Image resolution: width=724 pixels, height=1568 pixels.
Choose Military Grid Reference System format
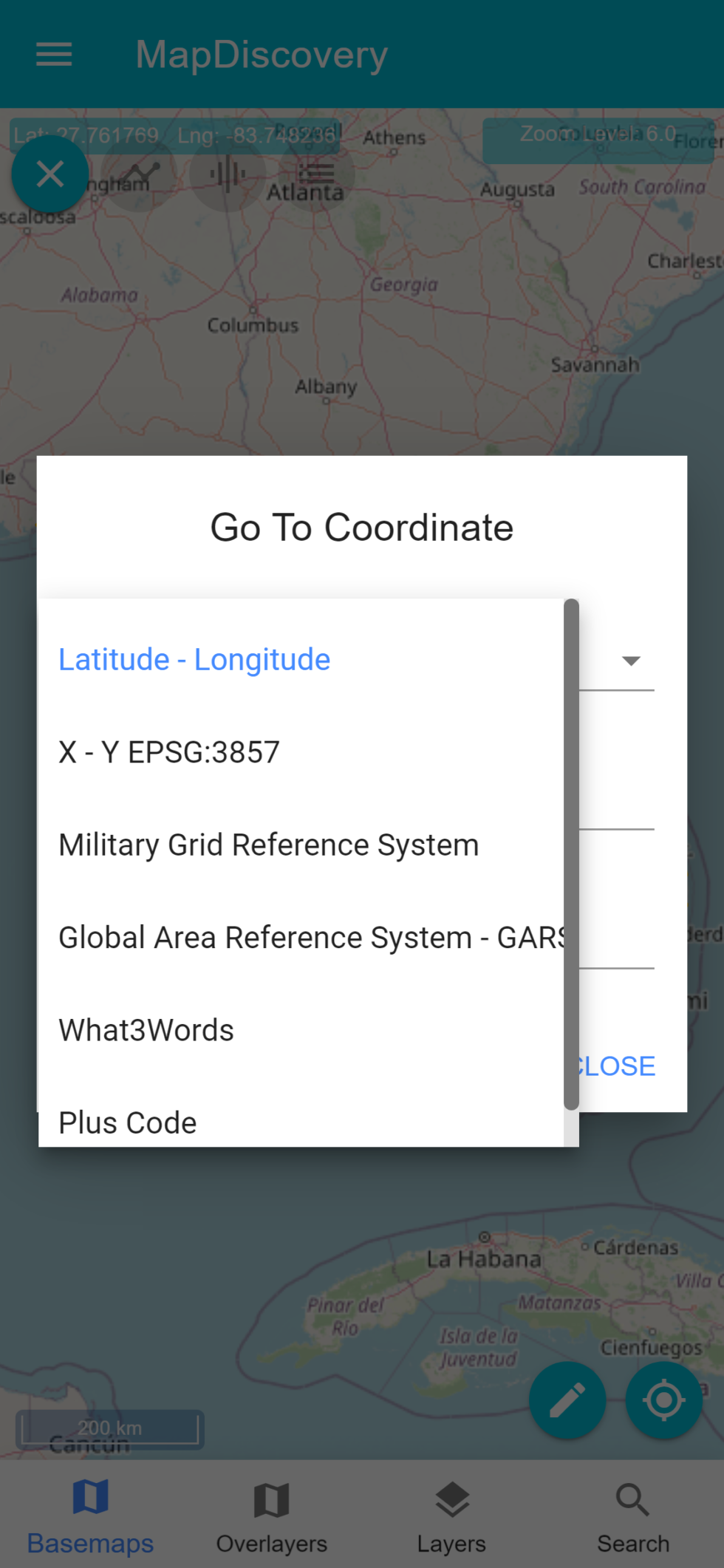pyautogui.click(x=268, y=845)
